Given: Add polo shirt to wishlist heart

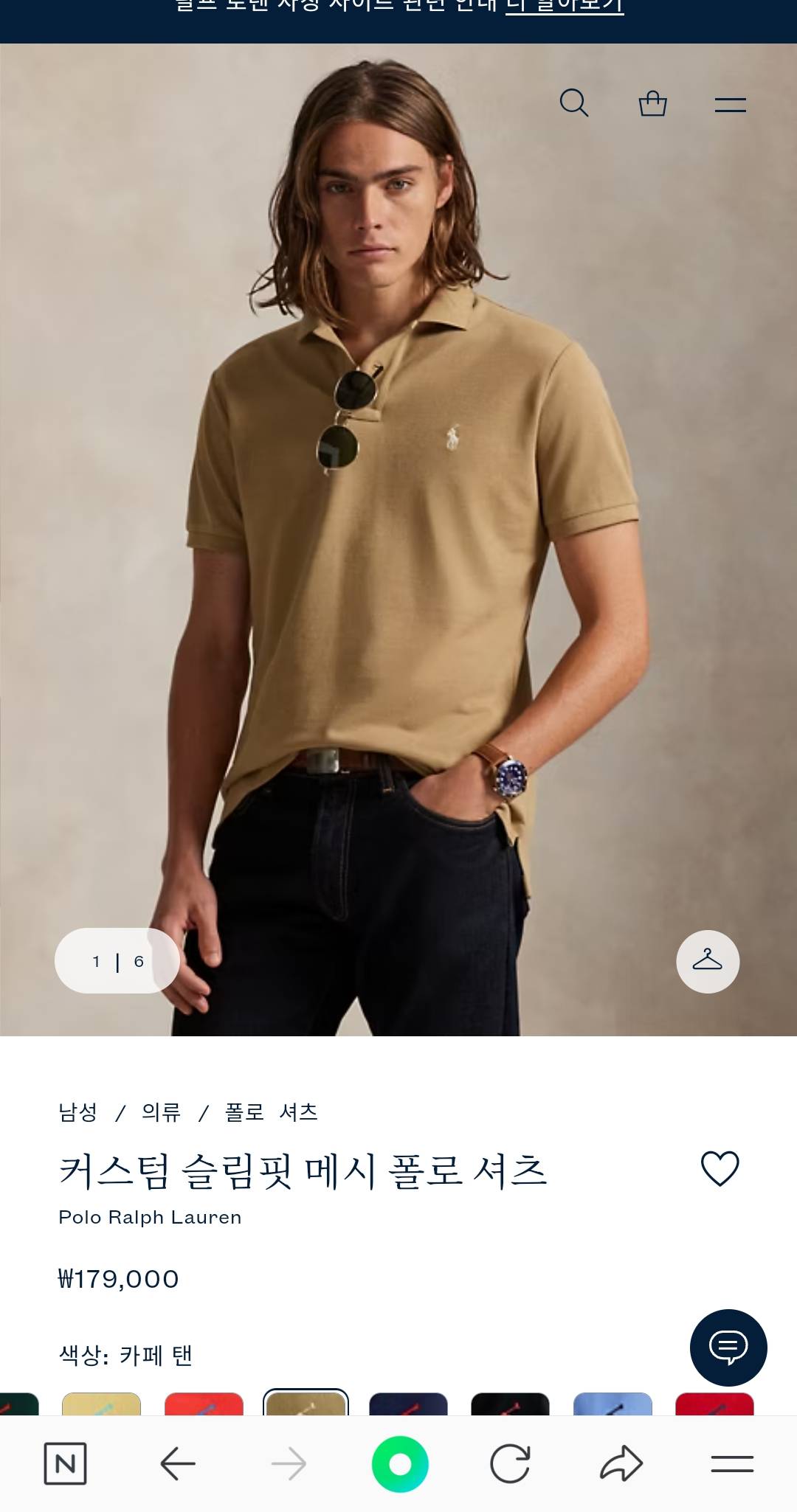Looking at the screenshot, I should coord(720,1168).
